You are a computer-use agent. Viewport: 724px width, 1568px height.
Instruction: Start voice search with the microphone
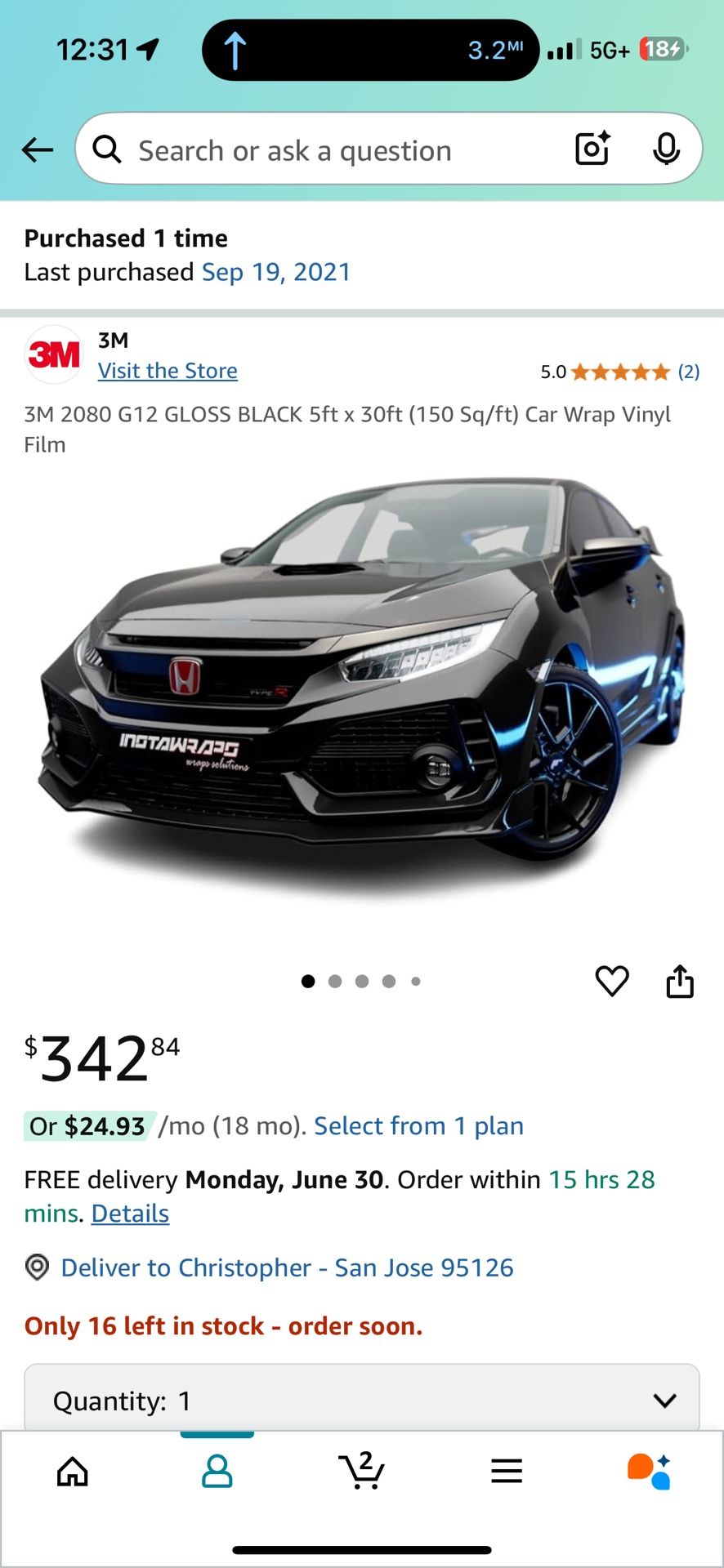pos(667,149)
